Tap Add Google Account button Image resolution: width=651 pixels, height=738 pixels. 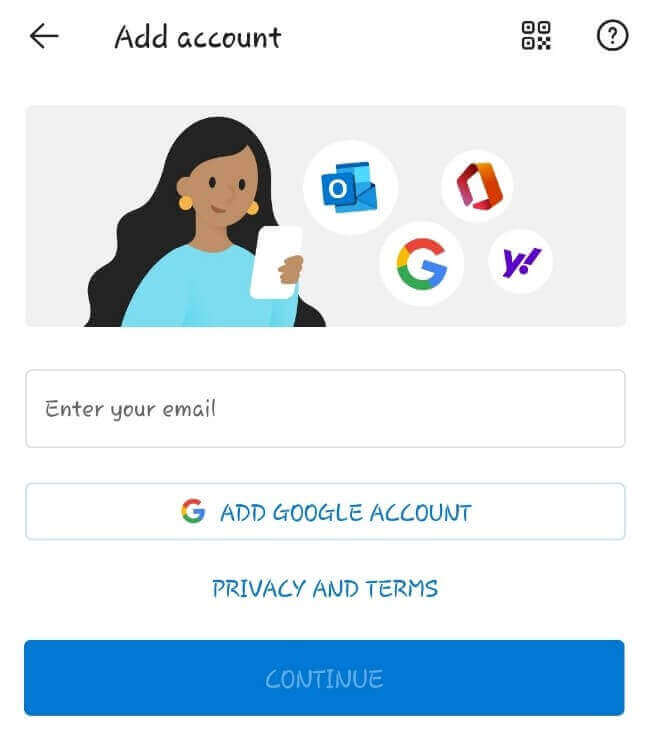coord(325,512)
